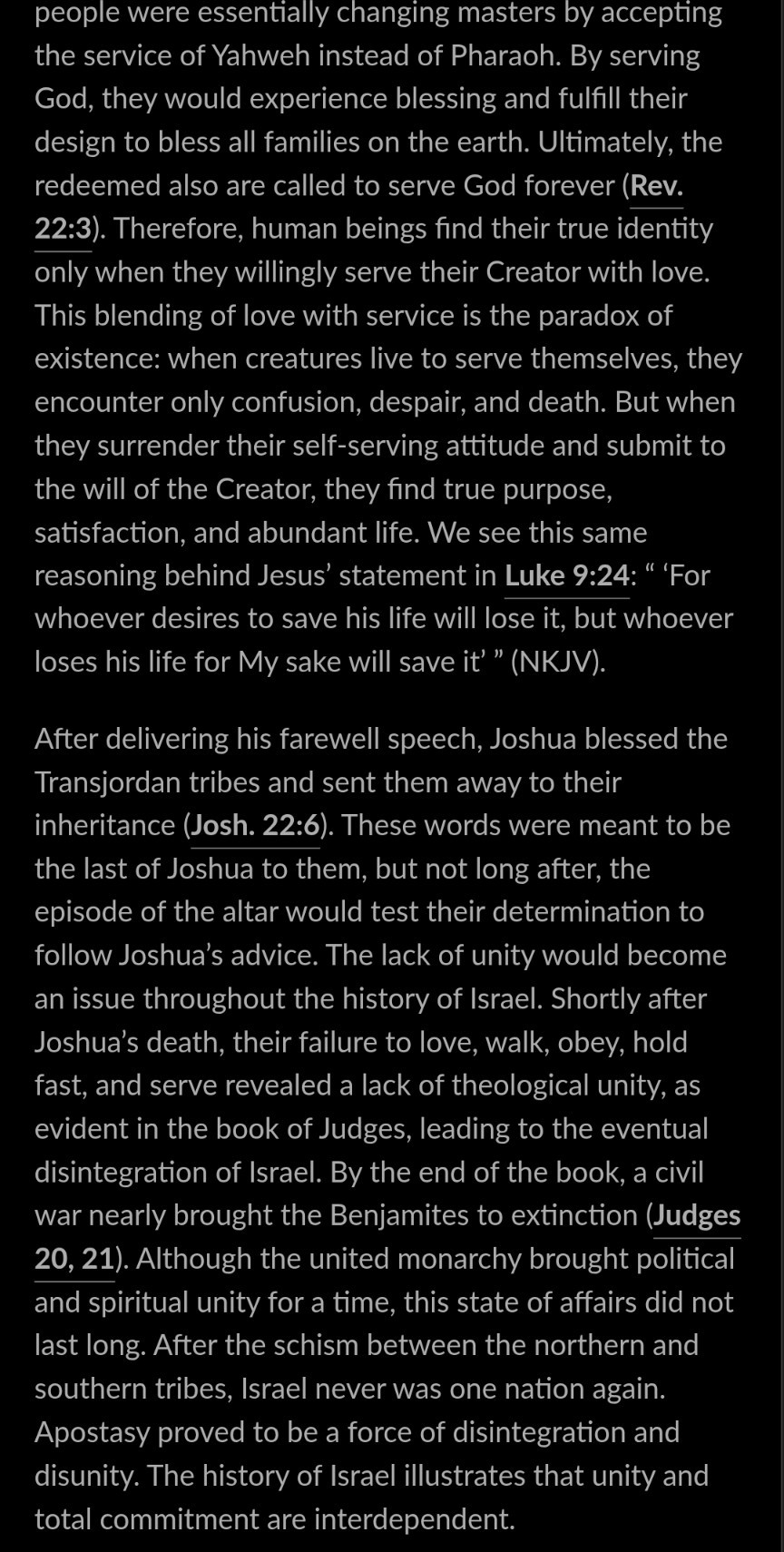Open the Rev. 22:3 scripture link
Image resolution: width=784 pixels, height=1552 pixels.
[x=656, y=186]
